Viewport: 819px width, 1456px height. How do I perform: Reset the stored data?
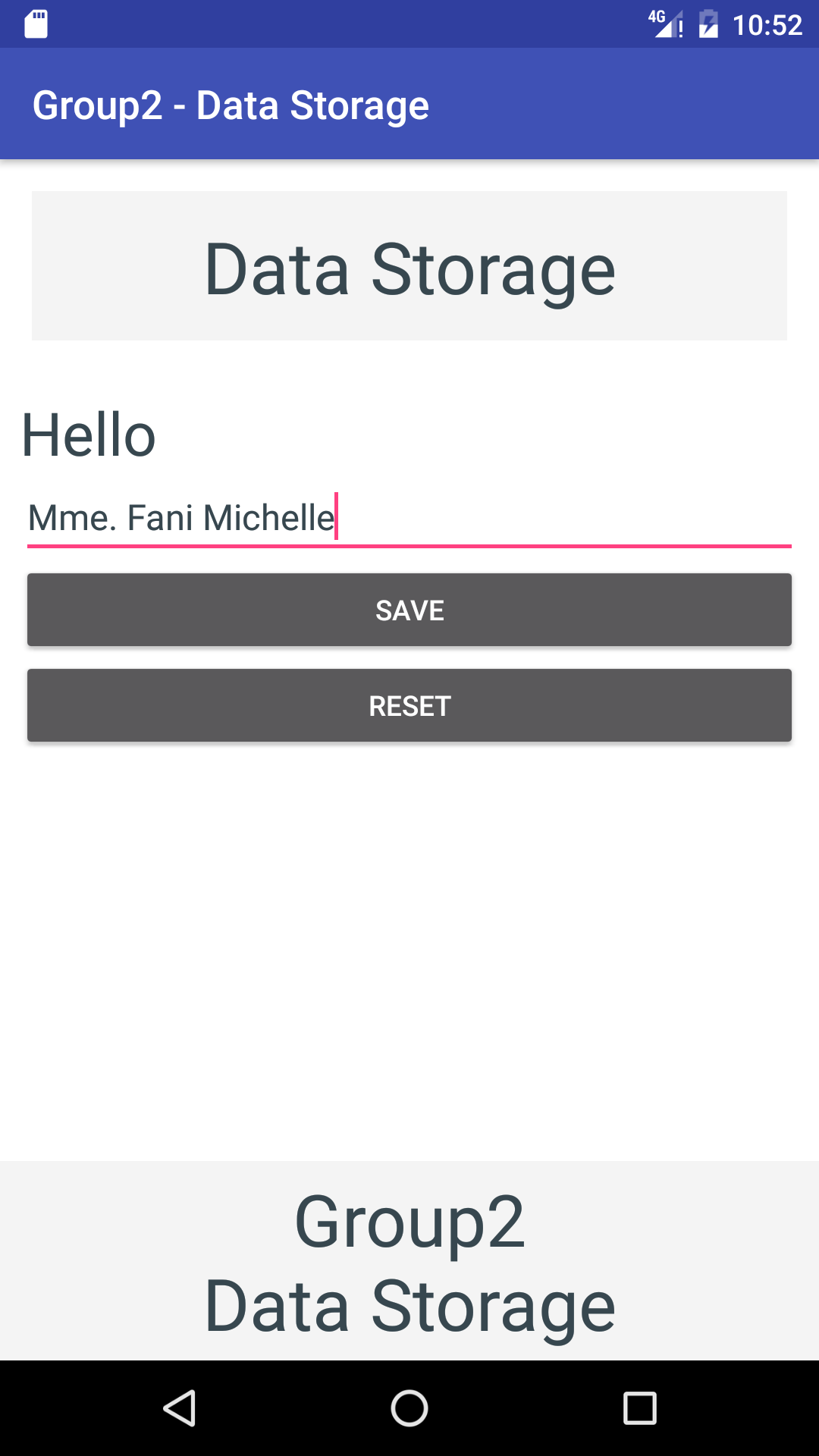click(409, 705)
